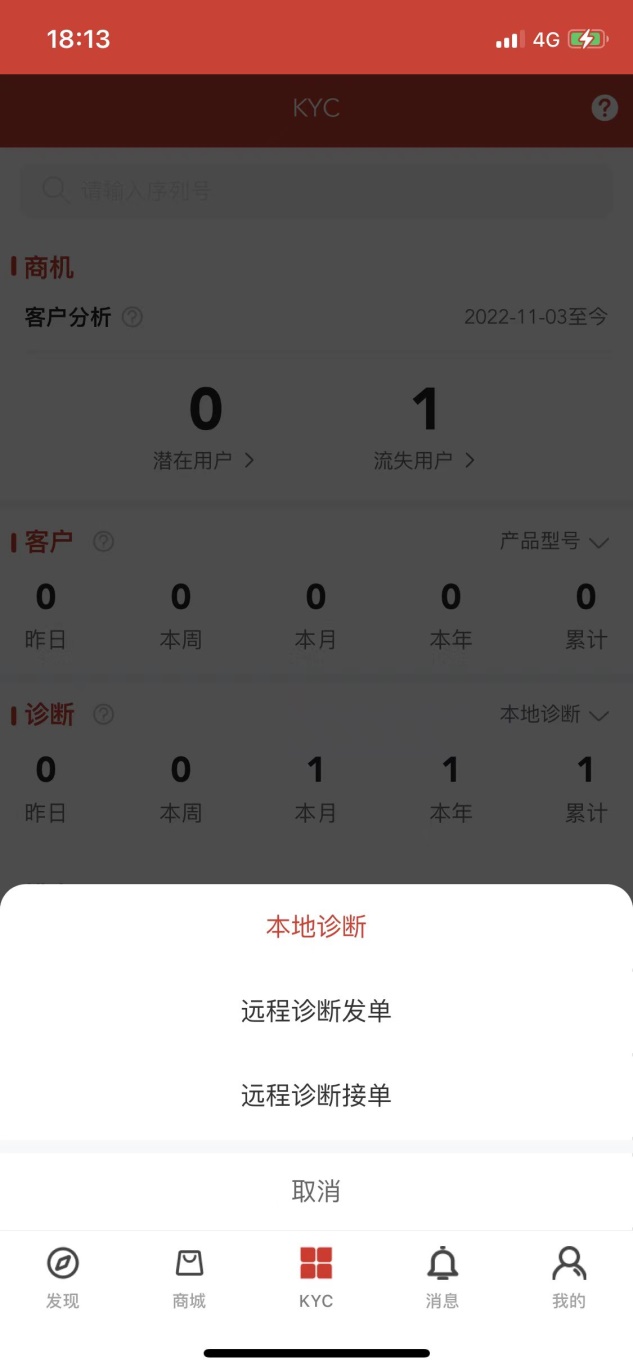The height and width of the screenshot is (1371, 633).
Task: Select the 本地诊断 option
Action: pos(316,927)
